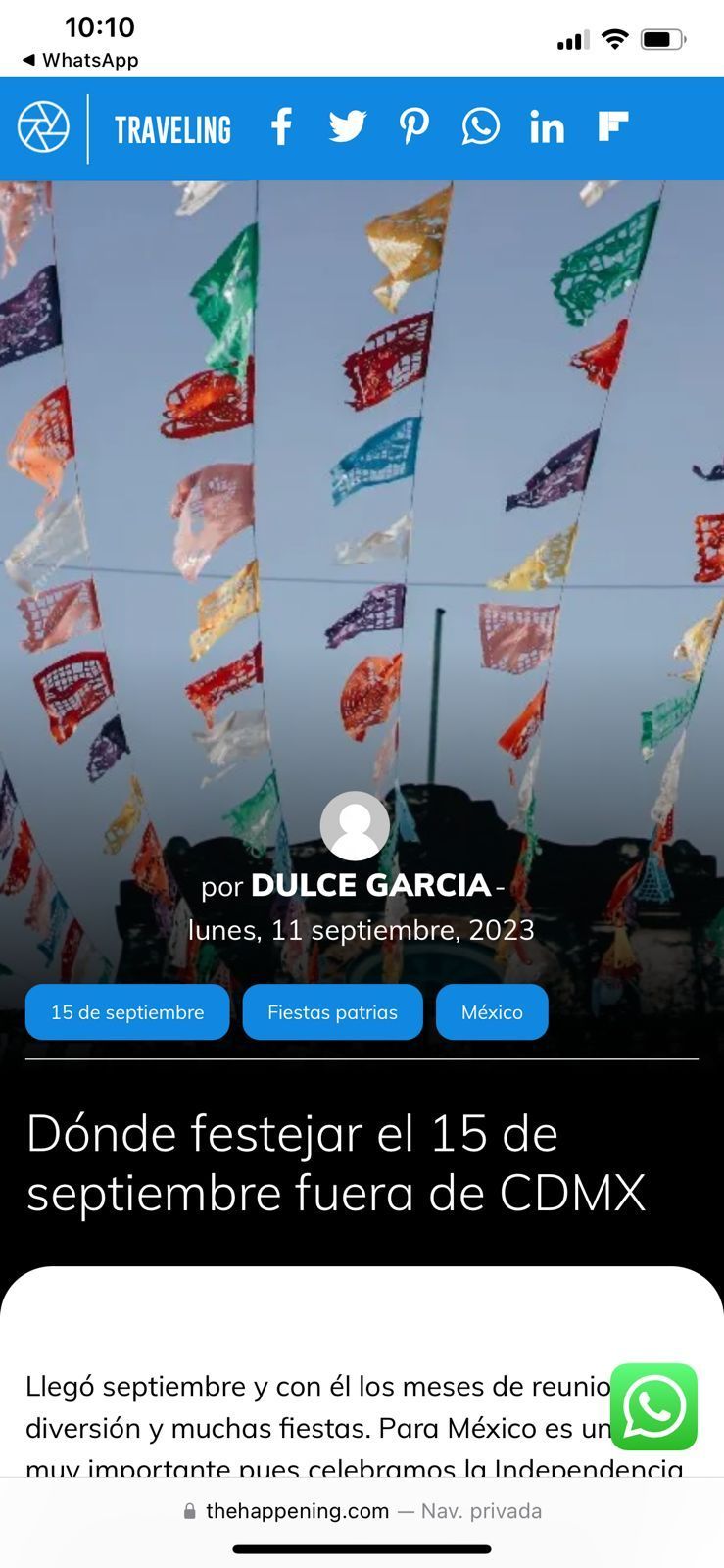The image size is (724, 1568).
Task: Share via WhatsApp icon in header
Action: [480, 127]
